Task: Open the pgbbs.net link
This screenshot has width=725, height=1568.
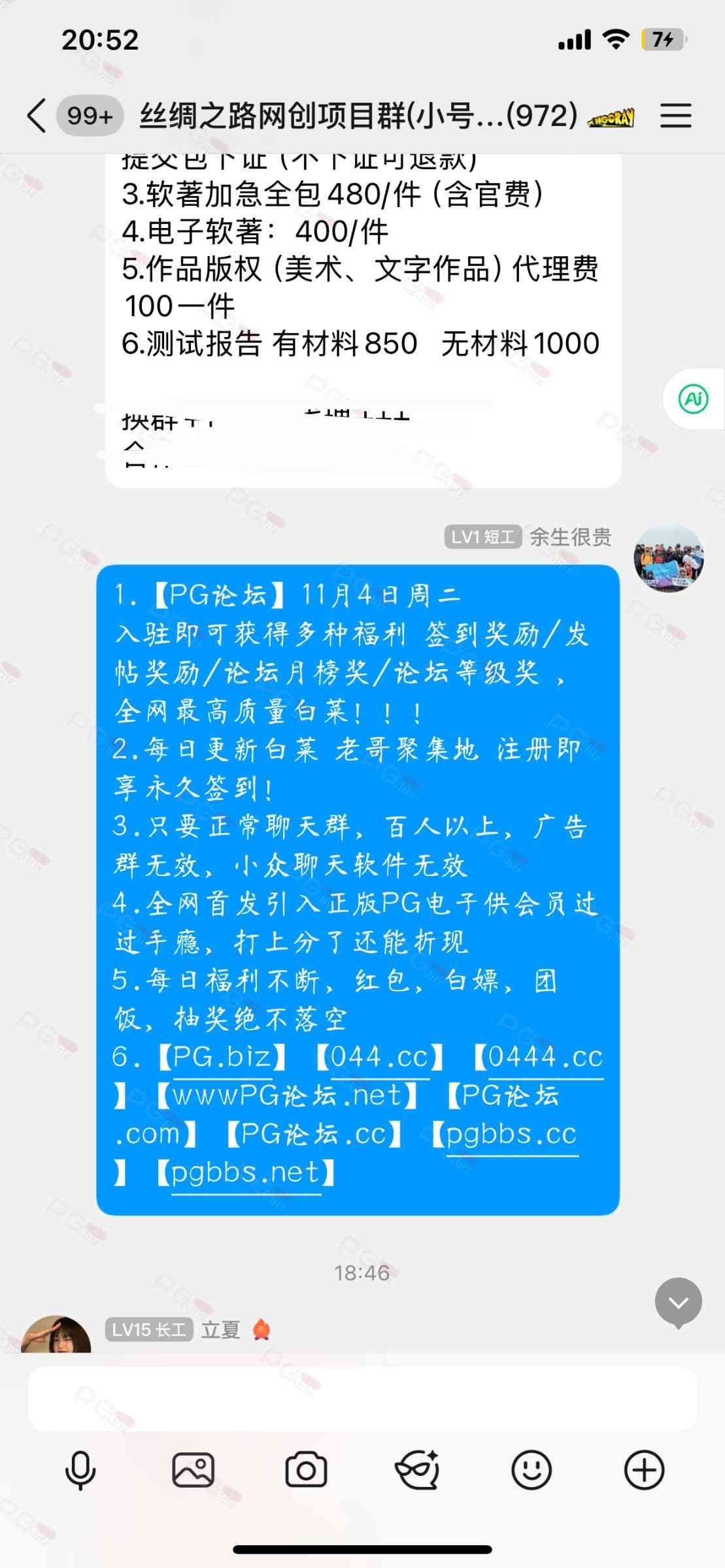Action: pos(245,1173)
